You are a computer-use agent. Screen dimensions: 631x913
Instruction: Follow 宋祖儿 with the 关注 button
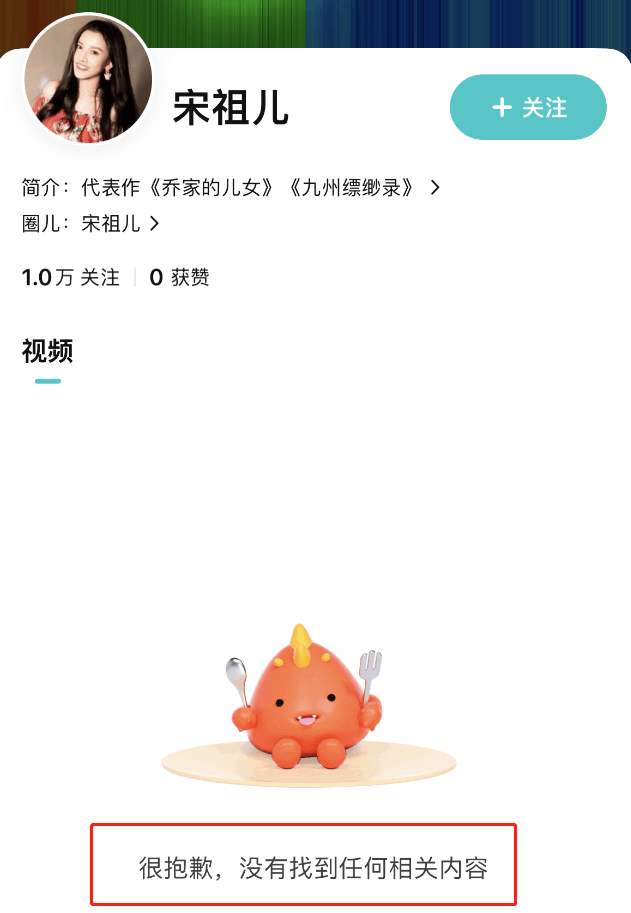click(528, 107)
